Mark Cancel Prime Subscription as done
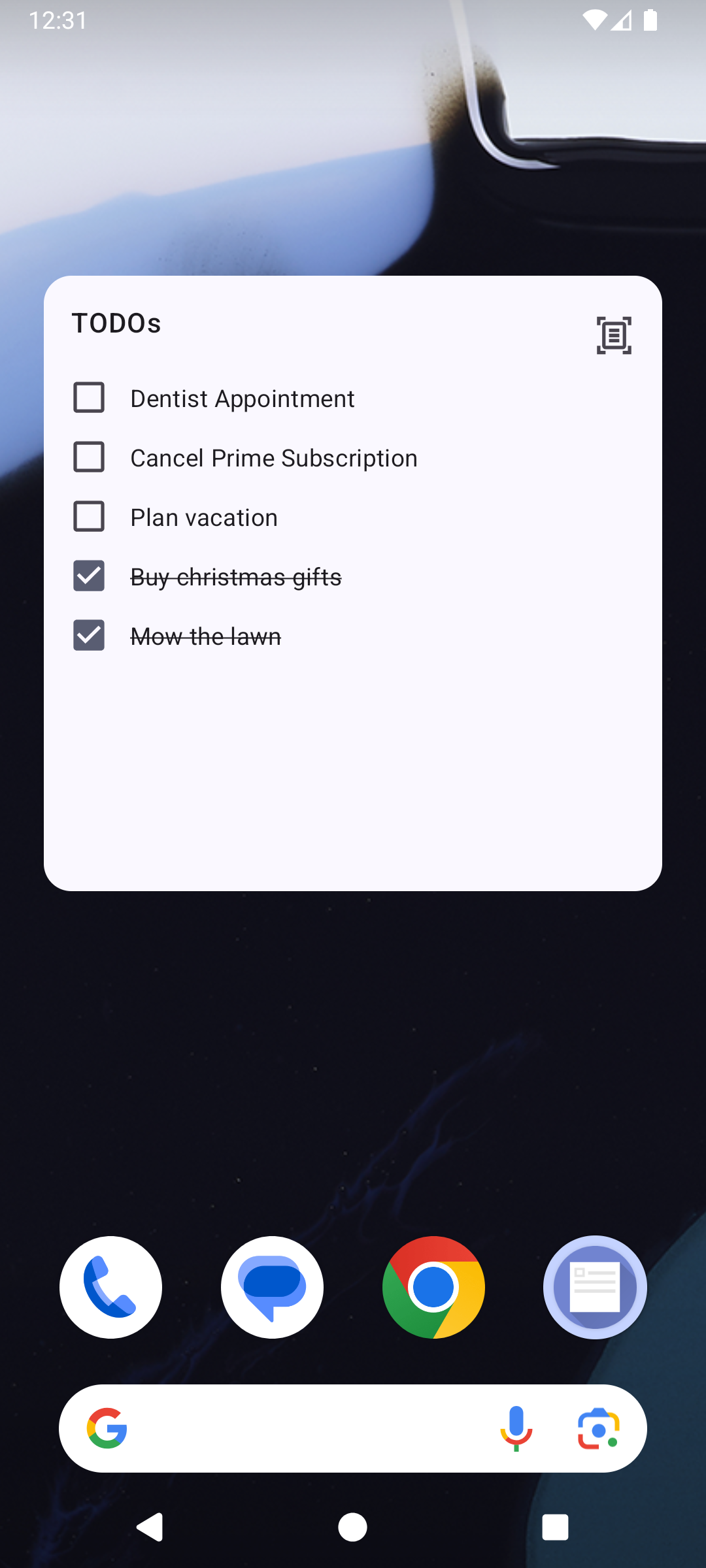706x1568 pixels. (x=89, y=457)
